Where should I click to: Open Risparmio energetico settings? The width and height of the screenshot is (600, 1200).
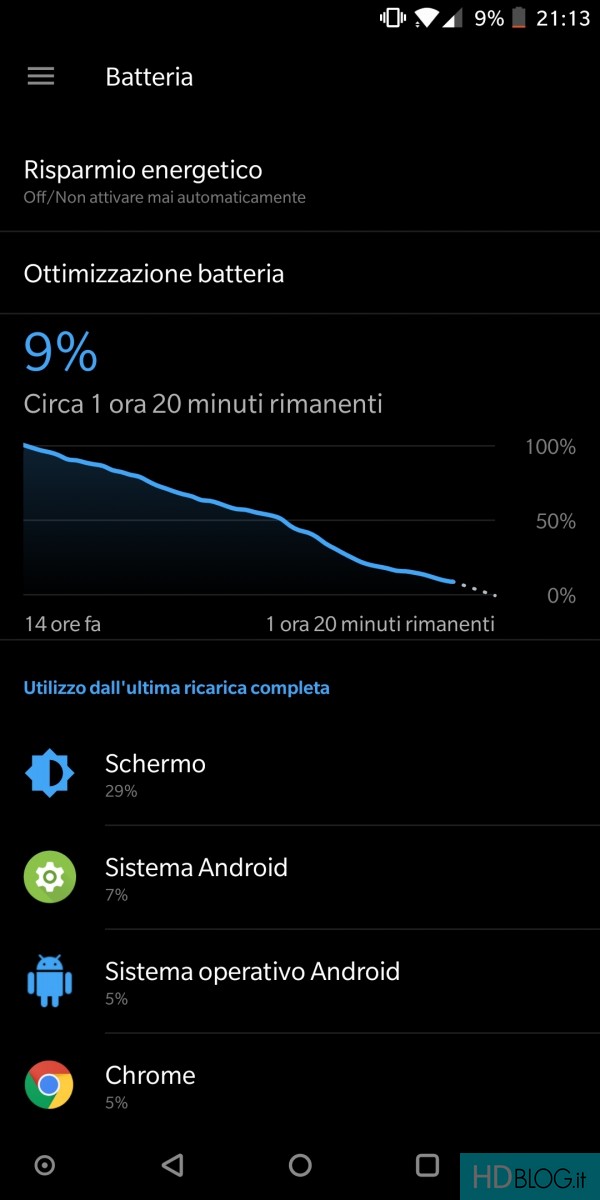coord(300,181)
